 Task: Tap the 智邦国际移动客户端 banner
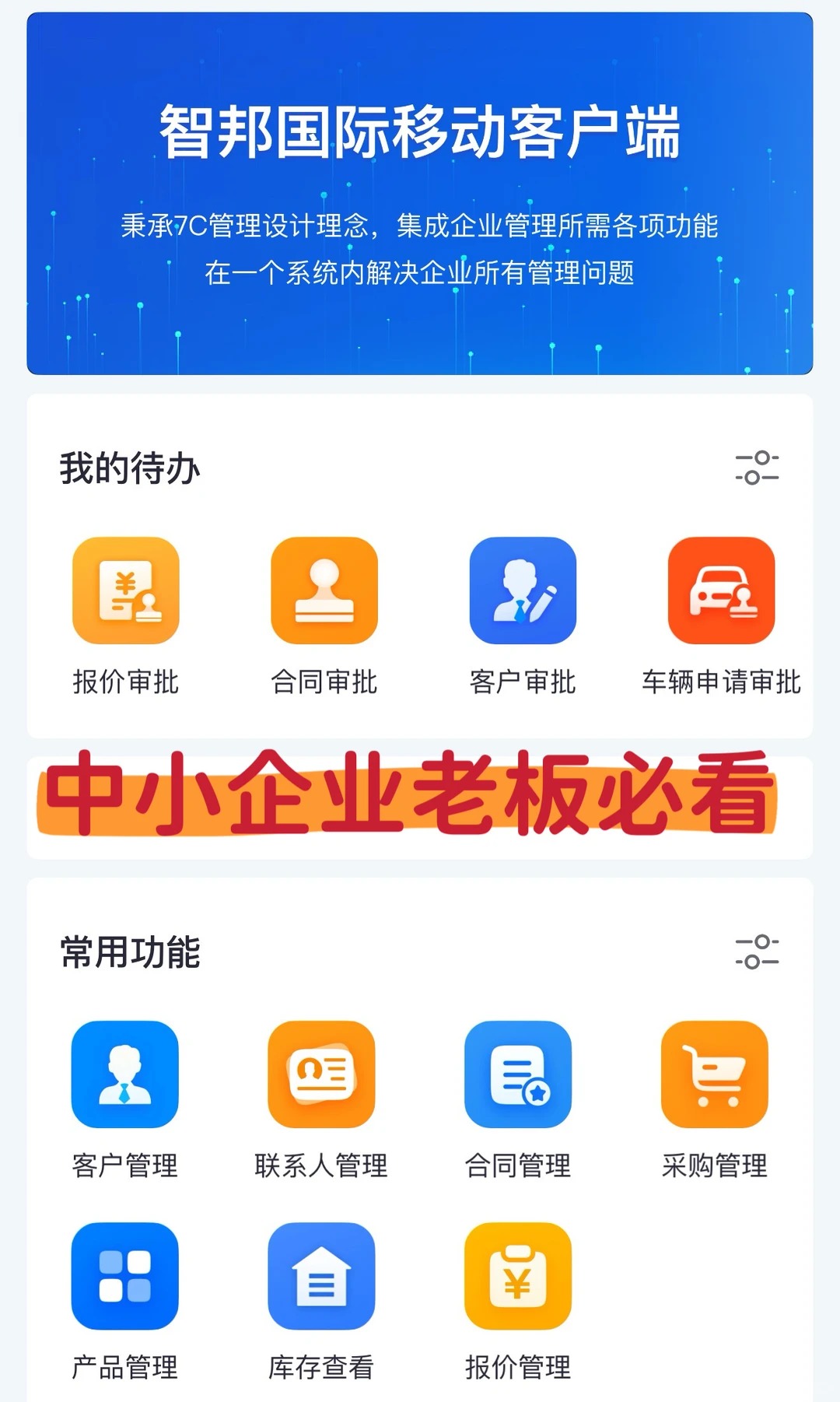(420, 194)
